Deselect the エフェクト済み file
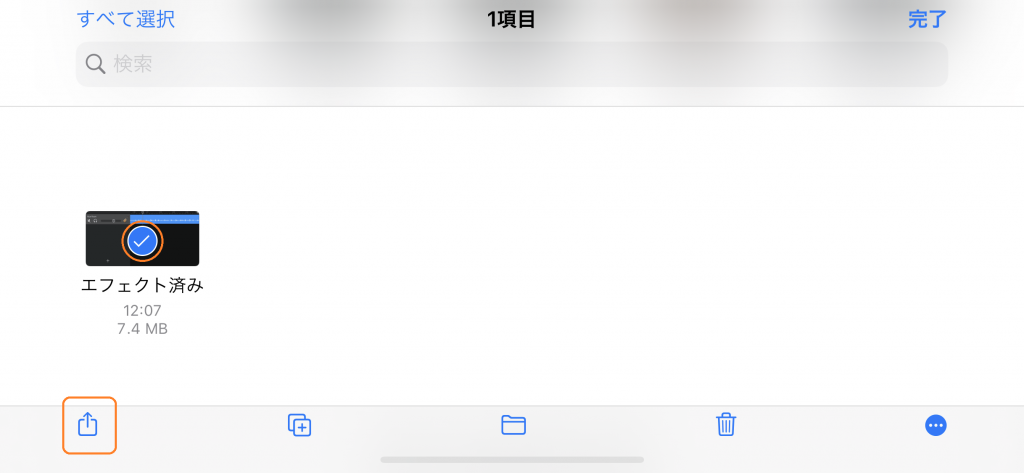1024x473 pixels. click(x=142, y=240)
